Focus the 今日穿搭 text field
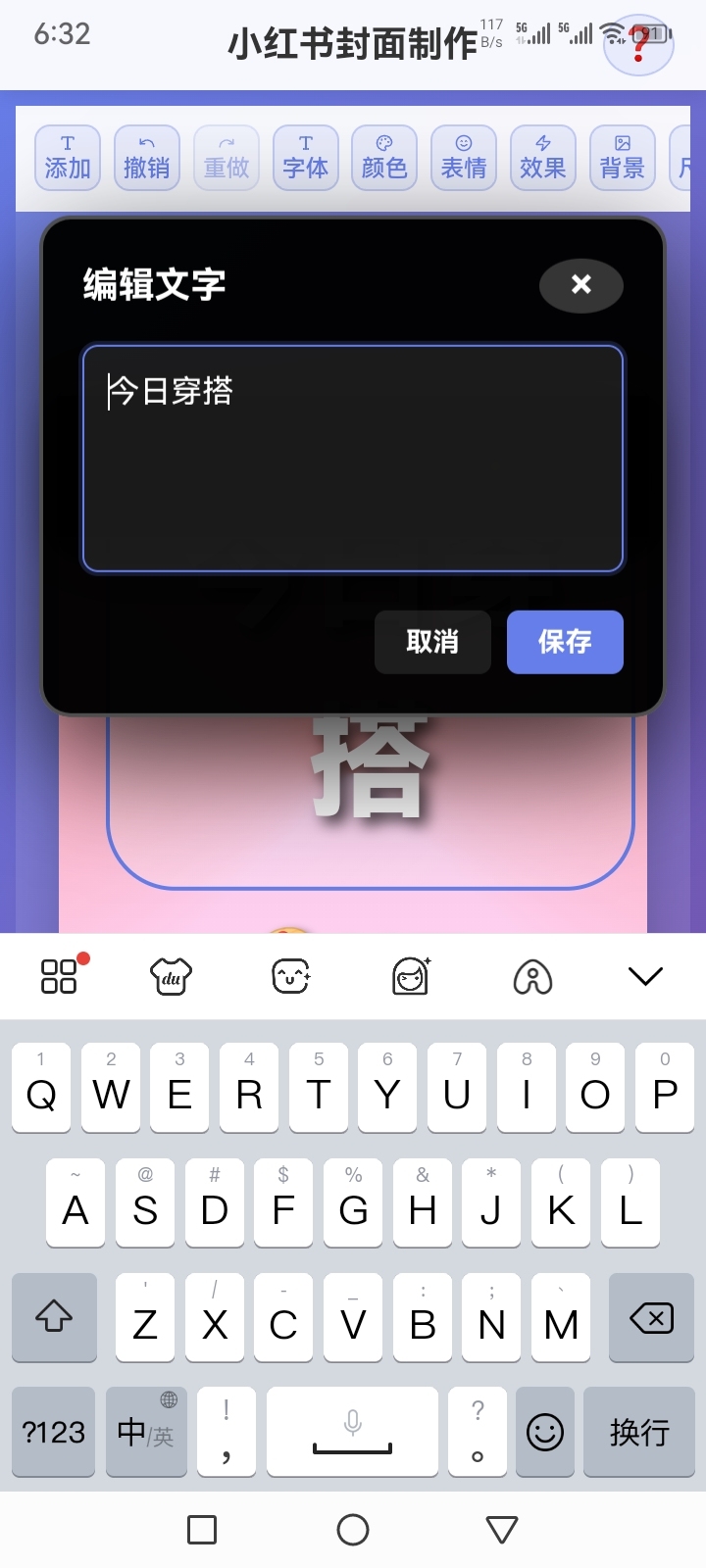 [353, 457]
